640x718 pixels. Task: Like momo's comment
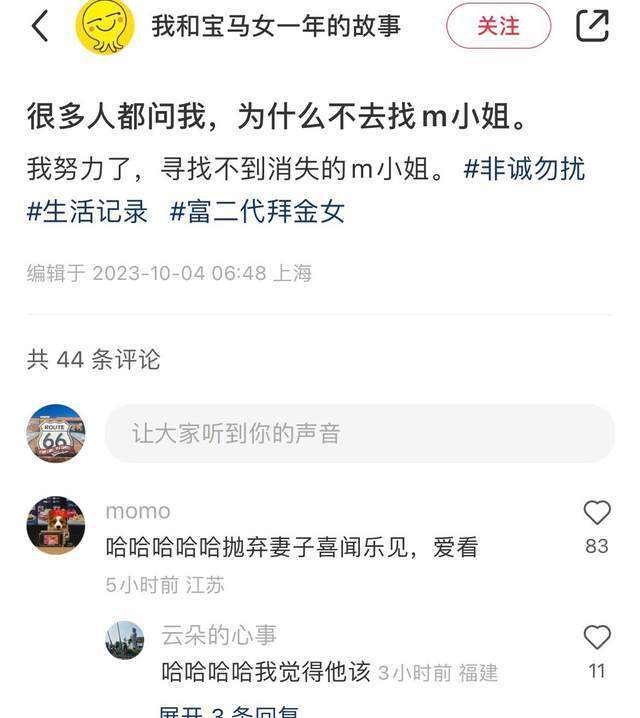coord(597,513)
